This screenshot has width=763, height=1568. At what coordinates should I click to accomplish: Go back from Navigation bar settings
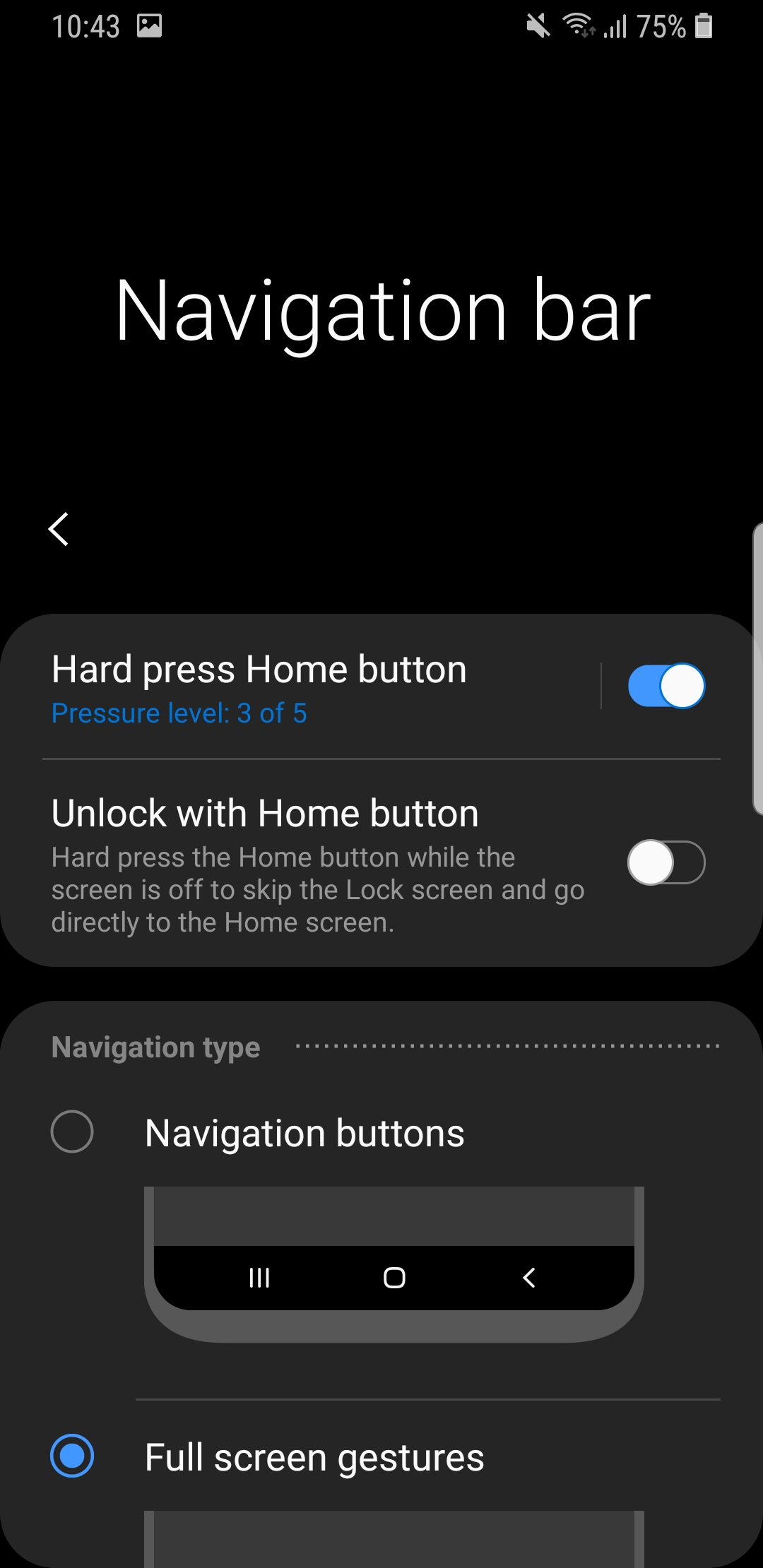(59, 529)
